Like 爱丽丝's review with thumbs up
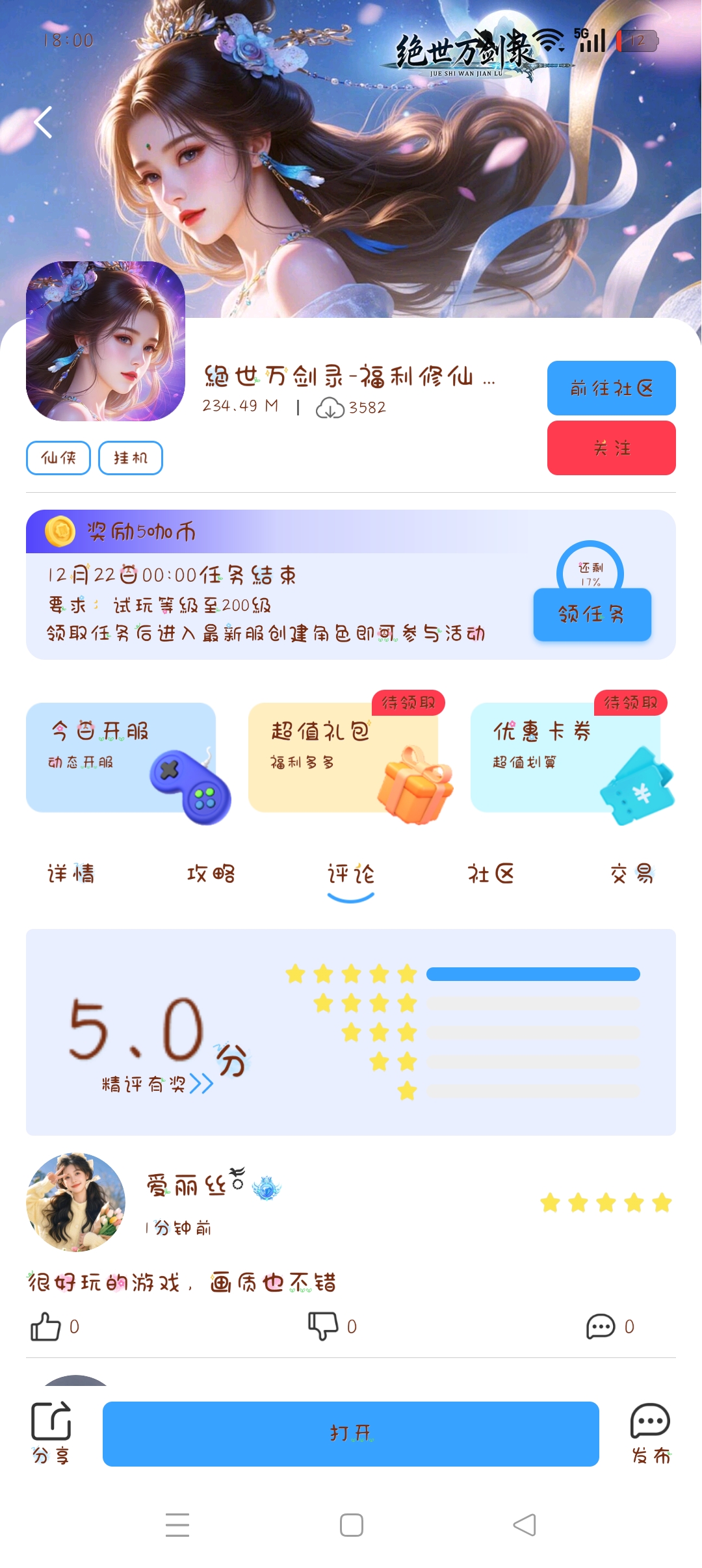 pyautogui.click(x=45, y=1326)
